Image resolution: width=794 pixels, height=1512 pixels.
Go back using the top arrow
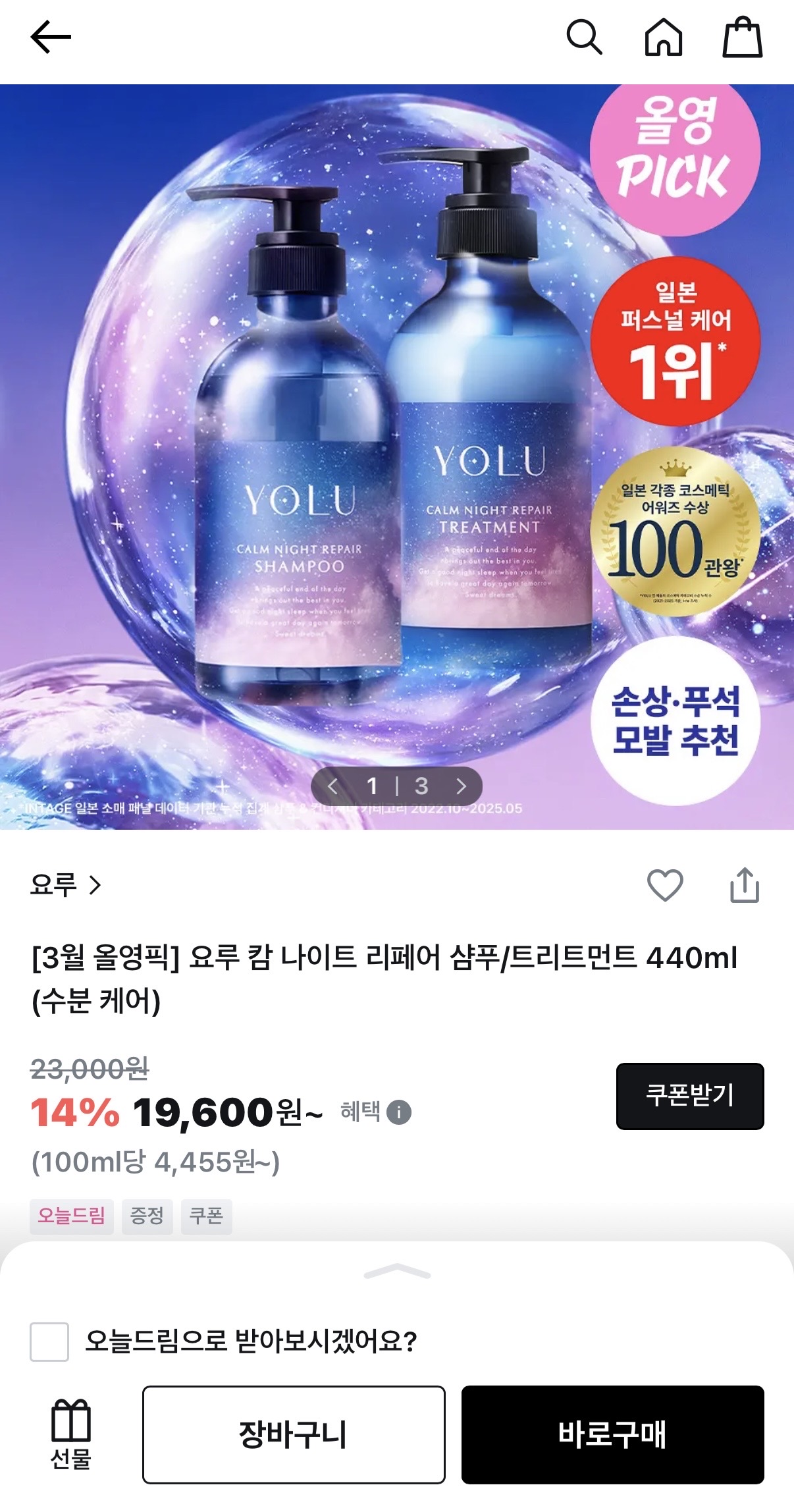[x=51, y=37]
